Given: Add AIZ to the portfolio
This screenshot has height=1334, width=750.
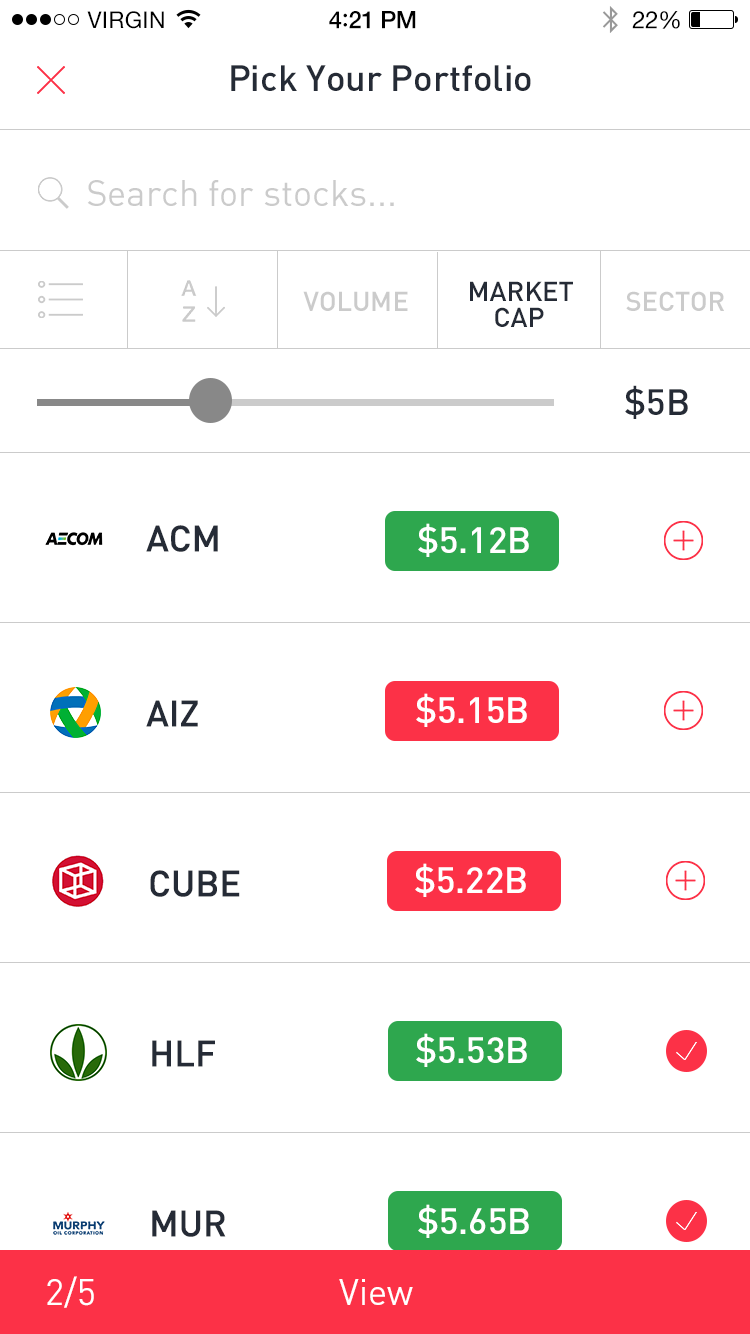Looking at the screenshot, I should pyautogui.click(x=683, y=711).
